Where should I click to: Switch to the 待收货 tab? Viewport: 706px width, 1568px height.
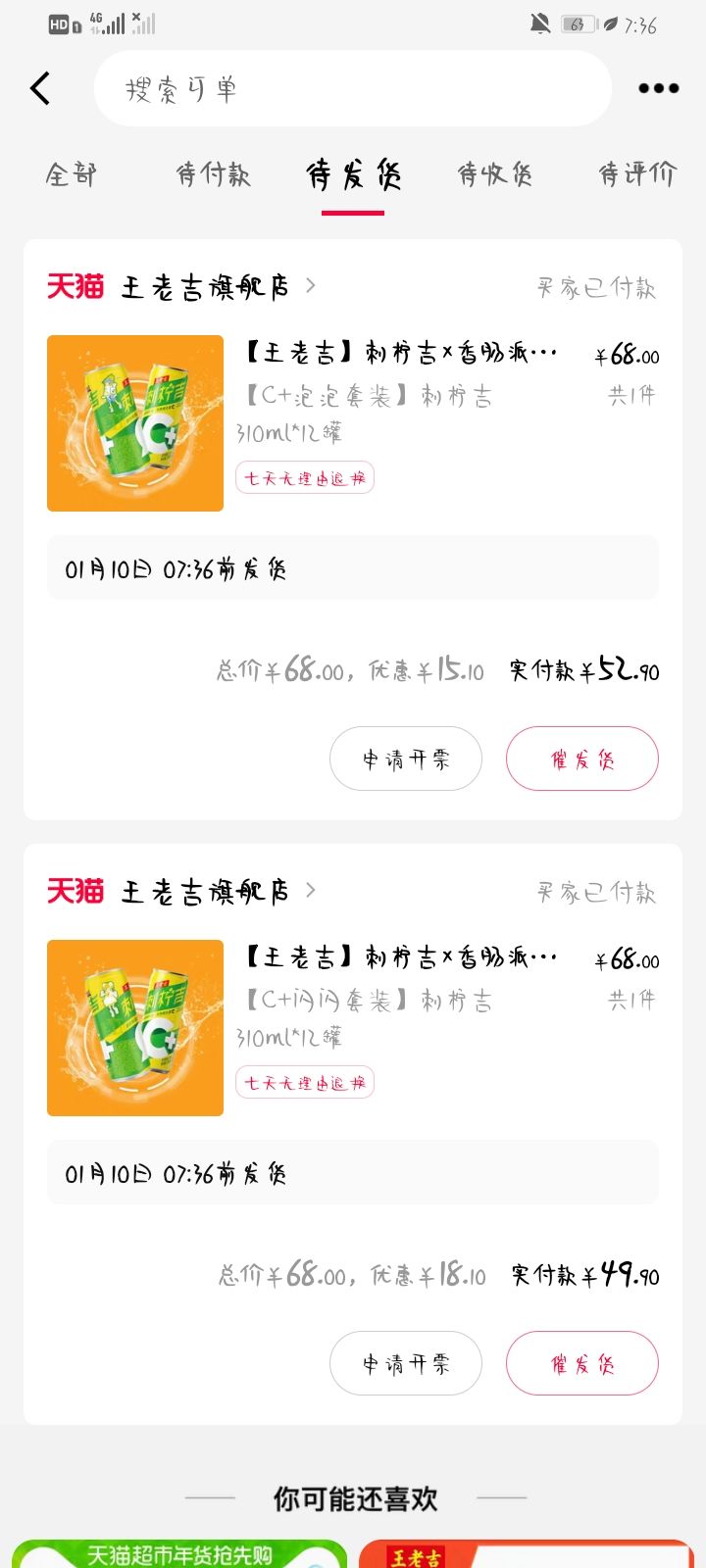[x=494, y=174]
